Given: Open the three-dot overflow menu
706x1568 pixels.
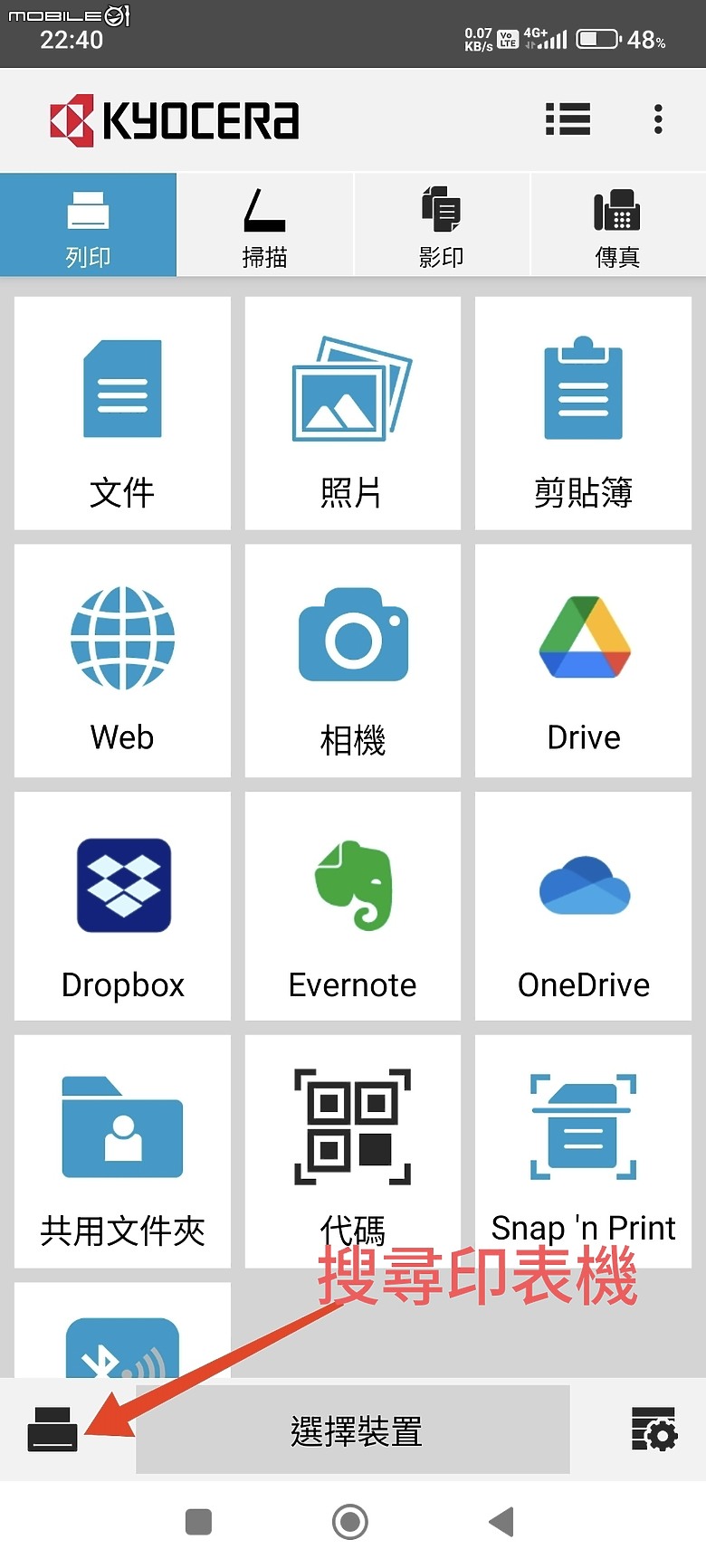Looking at the screenshot, I should (x=658, y=119).
